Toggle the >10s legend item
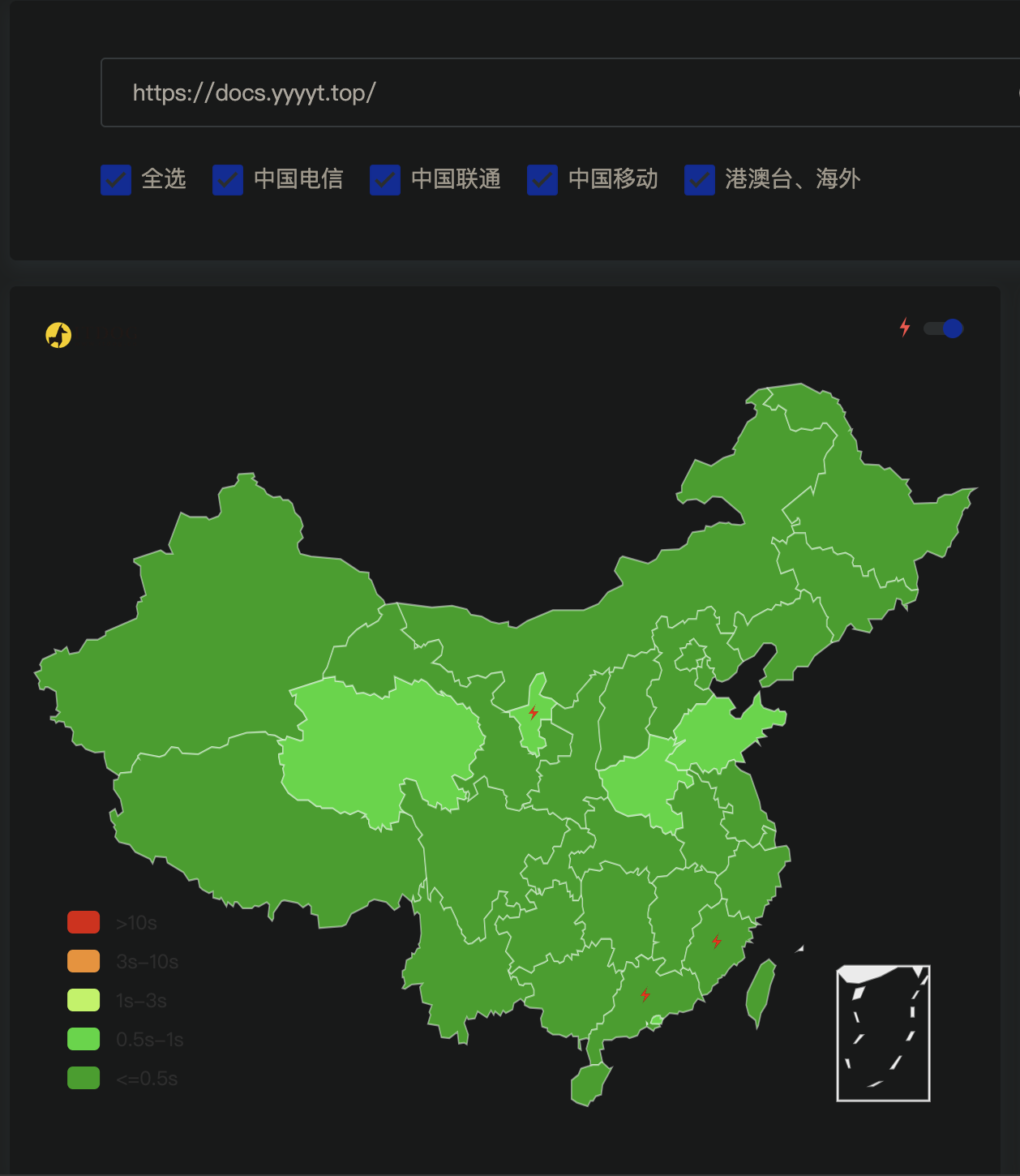1020x1176 pixels. [84, 922]
